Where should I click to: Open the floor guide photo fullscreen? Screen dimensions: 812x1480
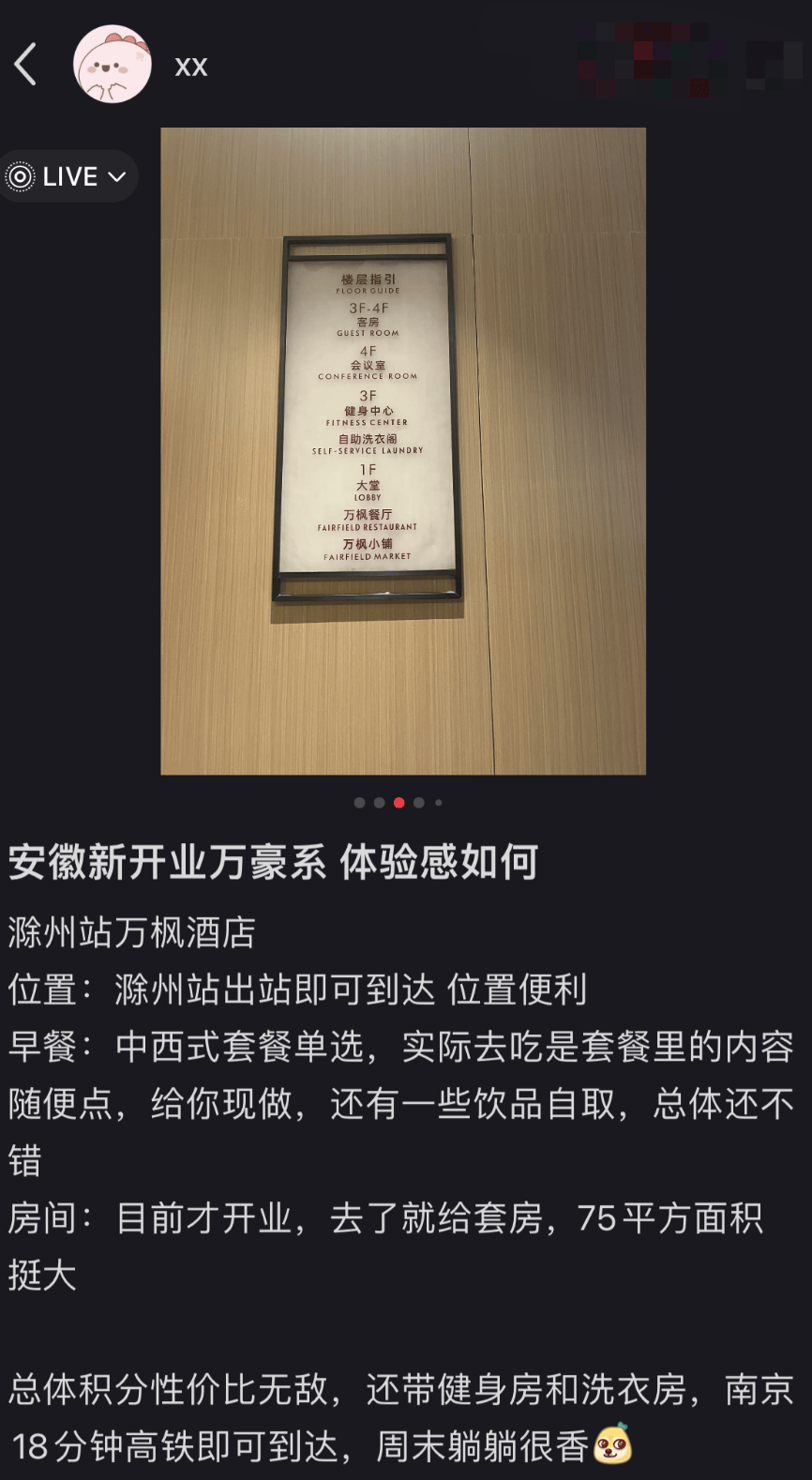pyautogui.click(x=403, y=450)
